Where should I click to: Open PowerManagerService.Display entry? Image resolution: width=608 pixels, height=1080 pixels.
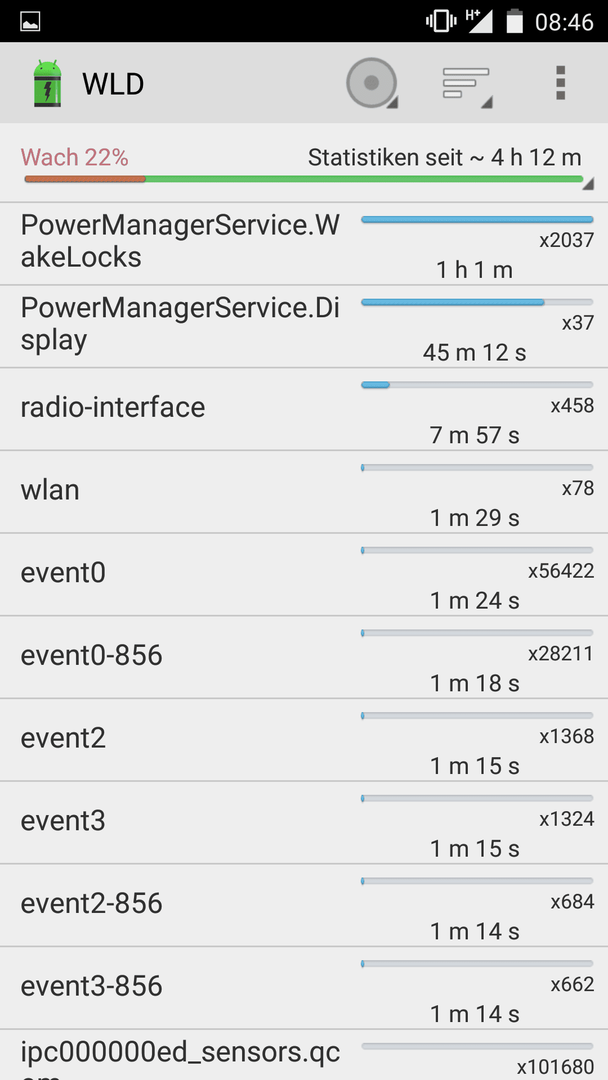click(304, 326)
